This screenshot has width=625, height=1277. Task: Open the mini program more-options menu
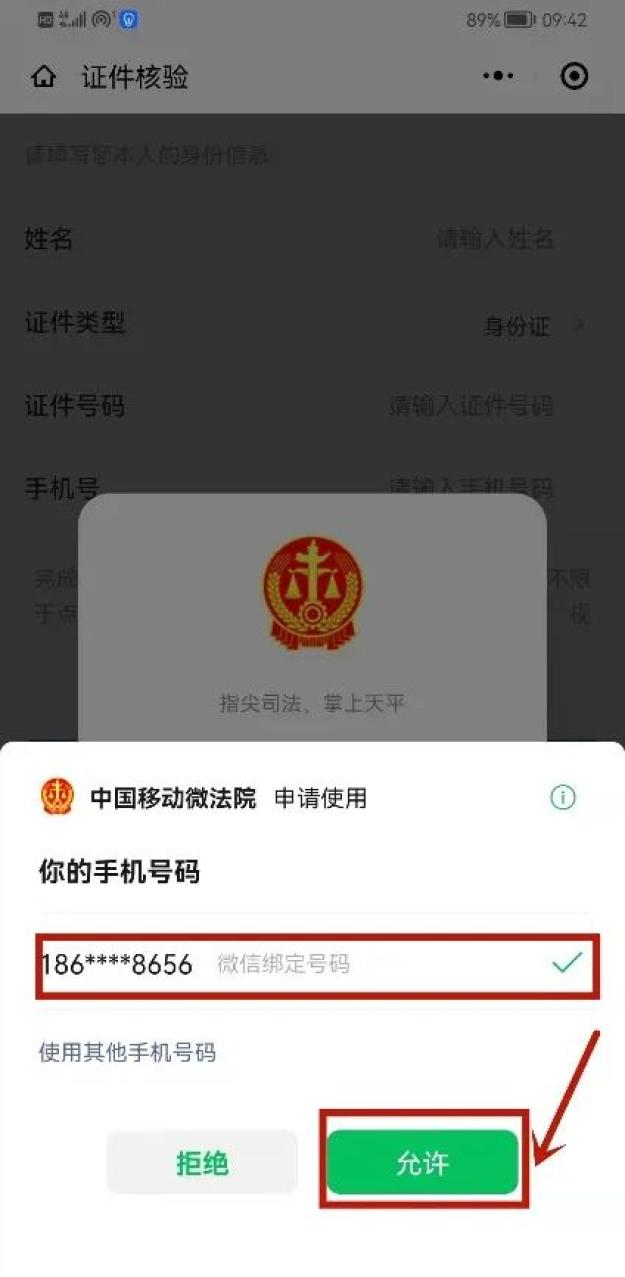pos(498,76)
